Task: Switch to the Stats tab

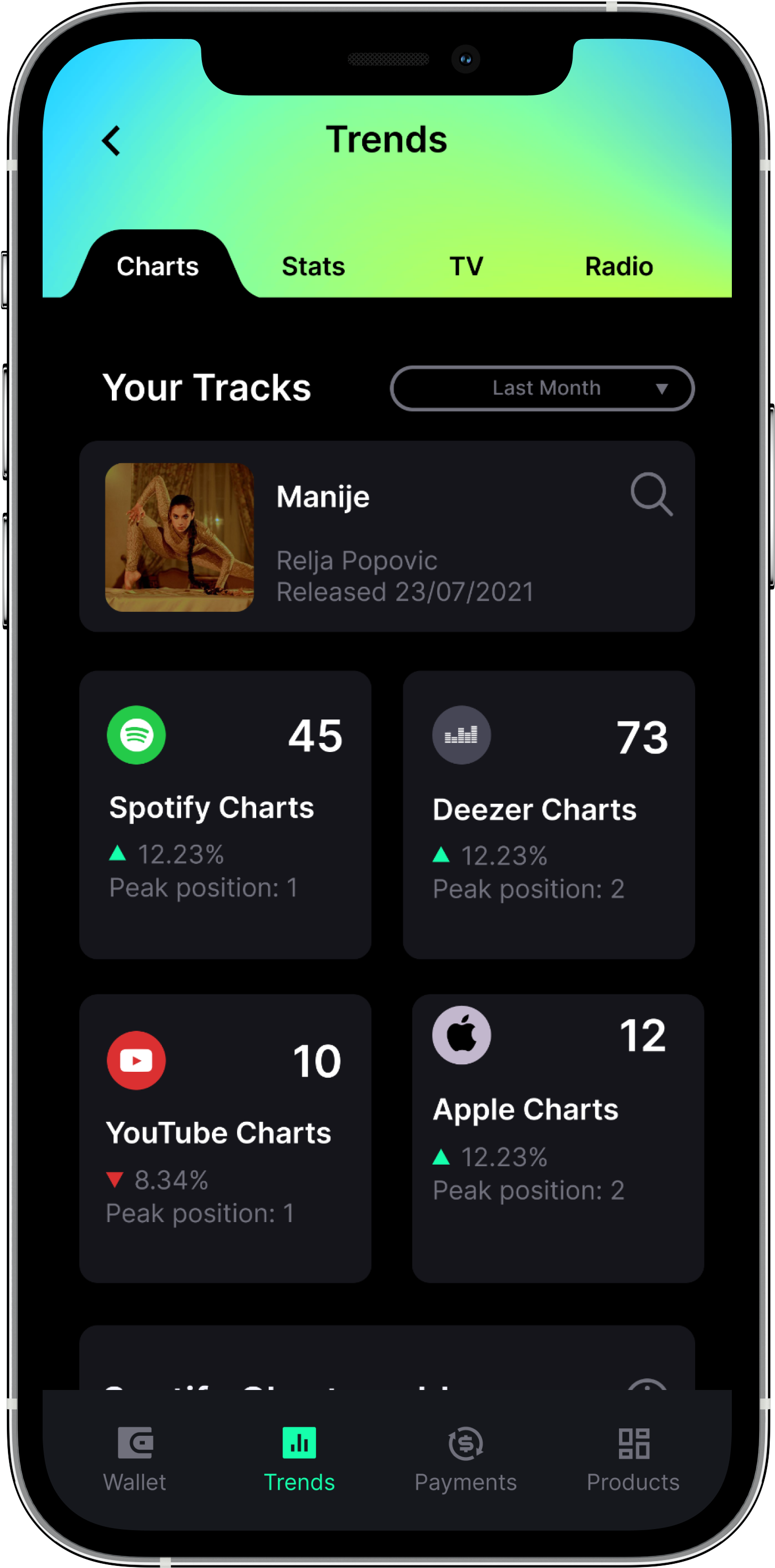Action: [x=313, y=266]
